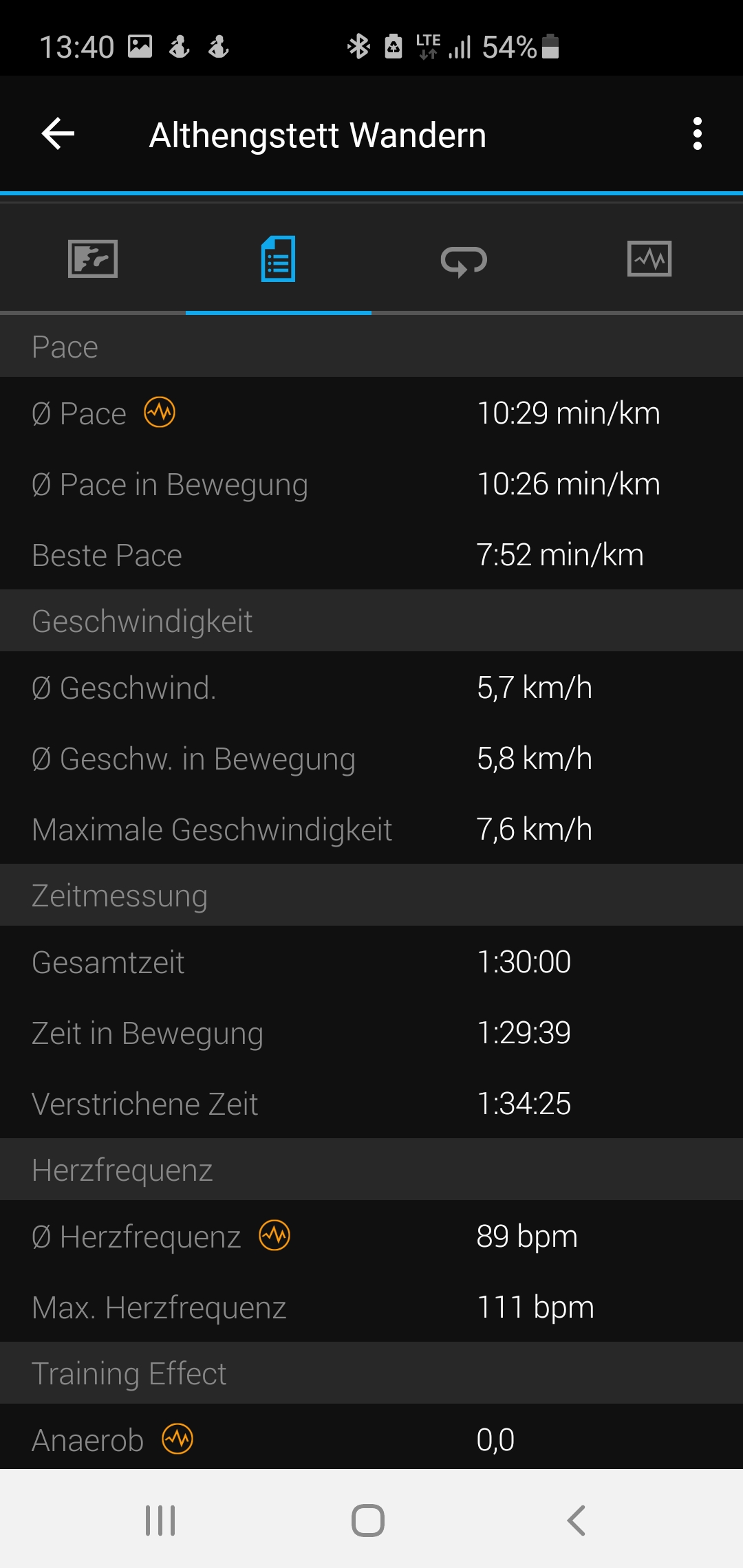Open the three-dot overflow menu

tap(698, 133)
